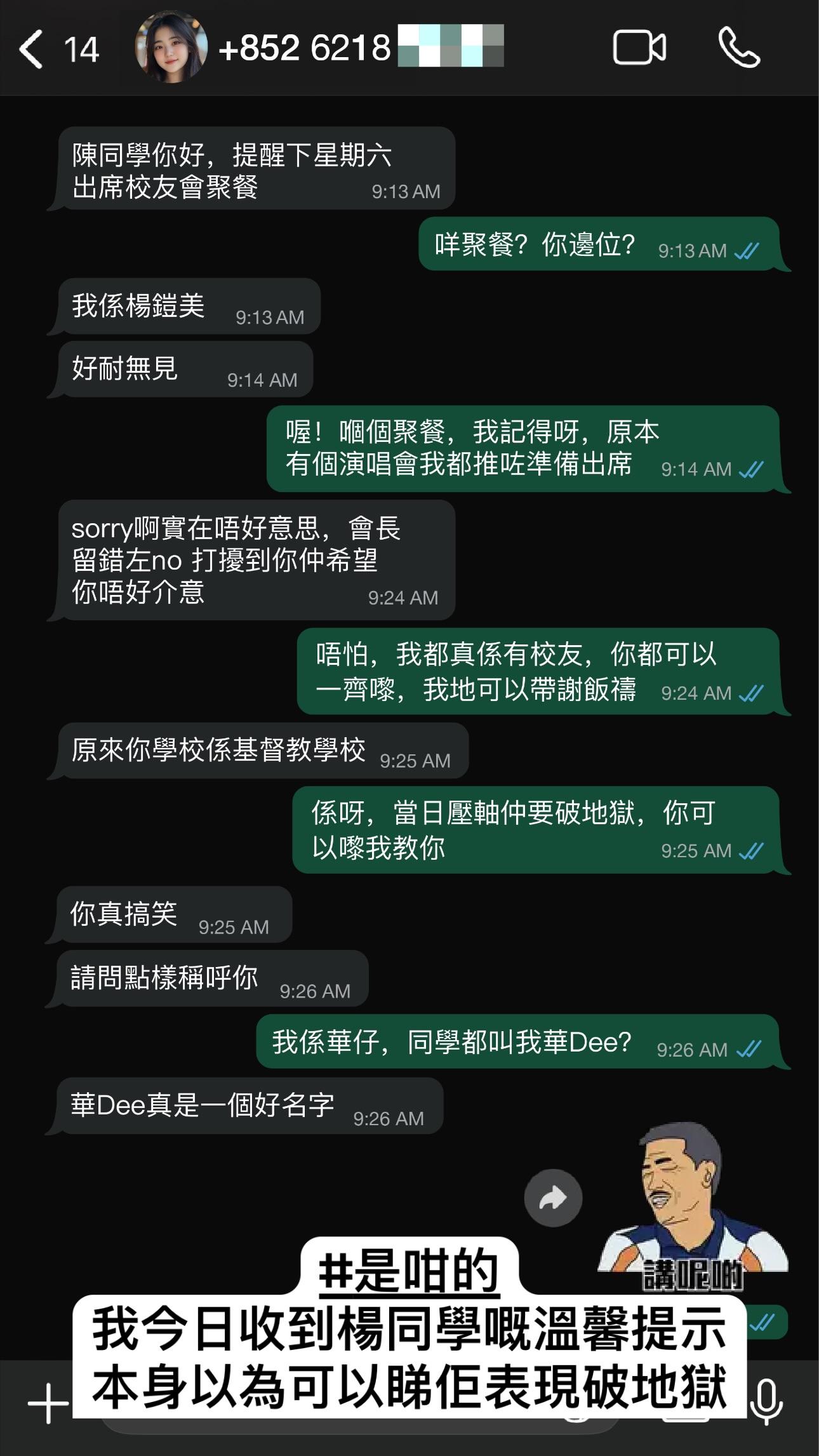Go back to the chat list
Image resolution: width=819 pixels, height=1456 pixels.
coord(32,49)
